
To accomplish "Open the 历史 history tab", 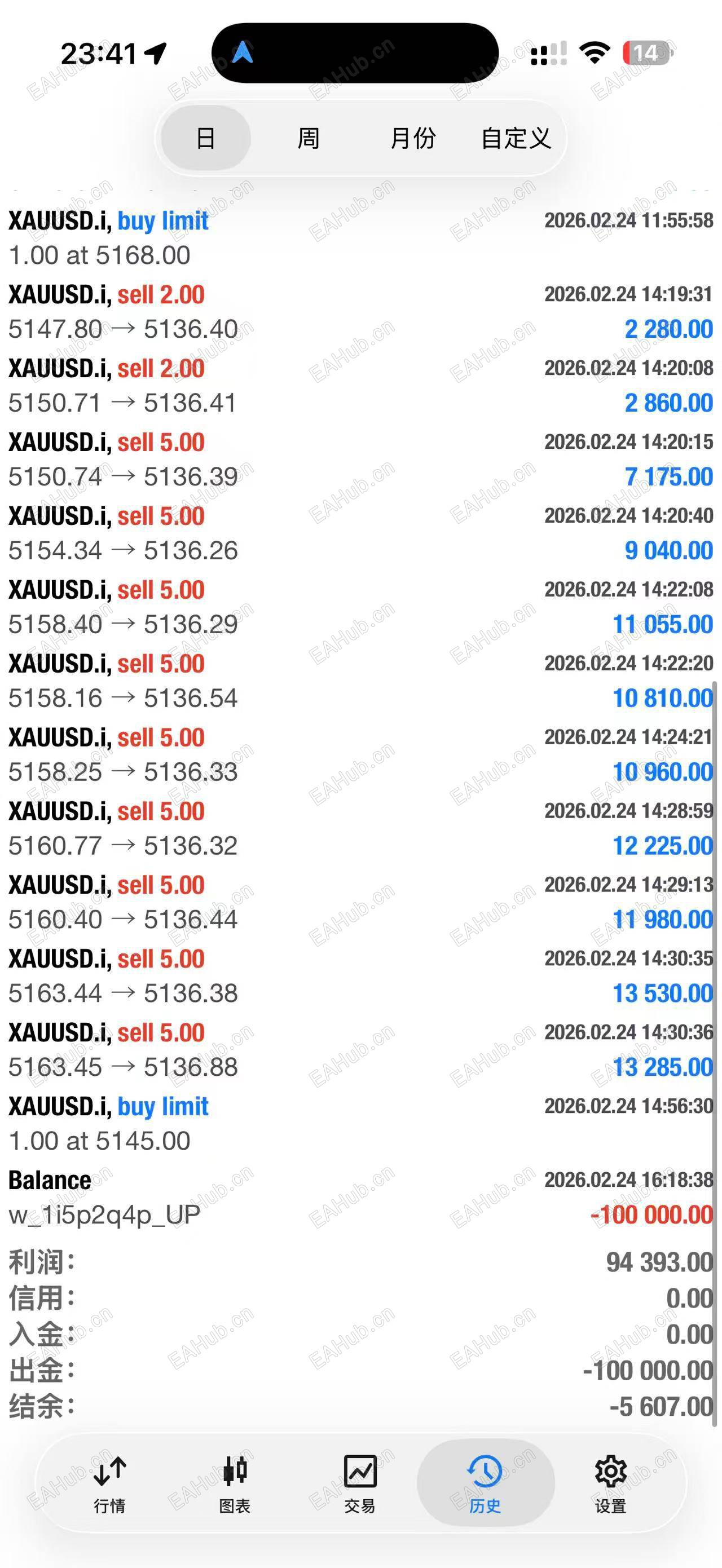I will [485, 1484].
